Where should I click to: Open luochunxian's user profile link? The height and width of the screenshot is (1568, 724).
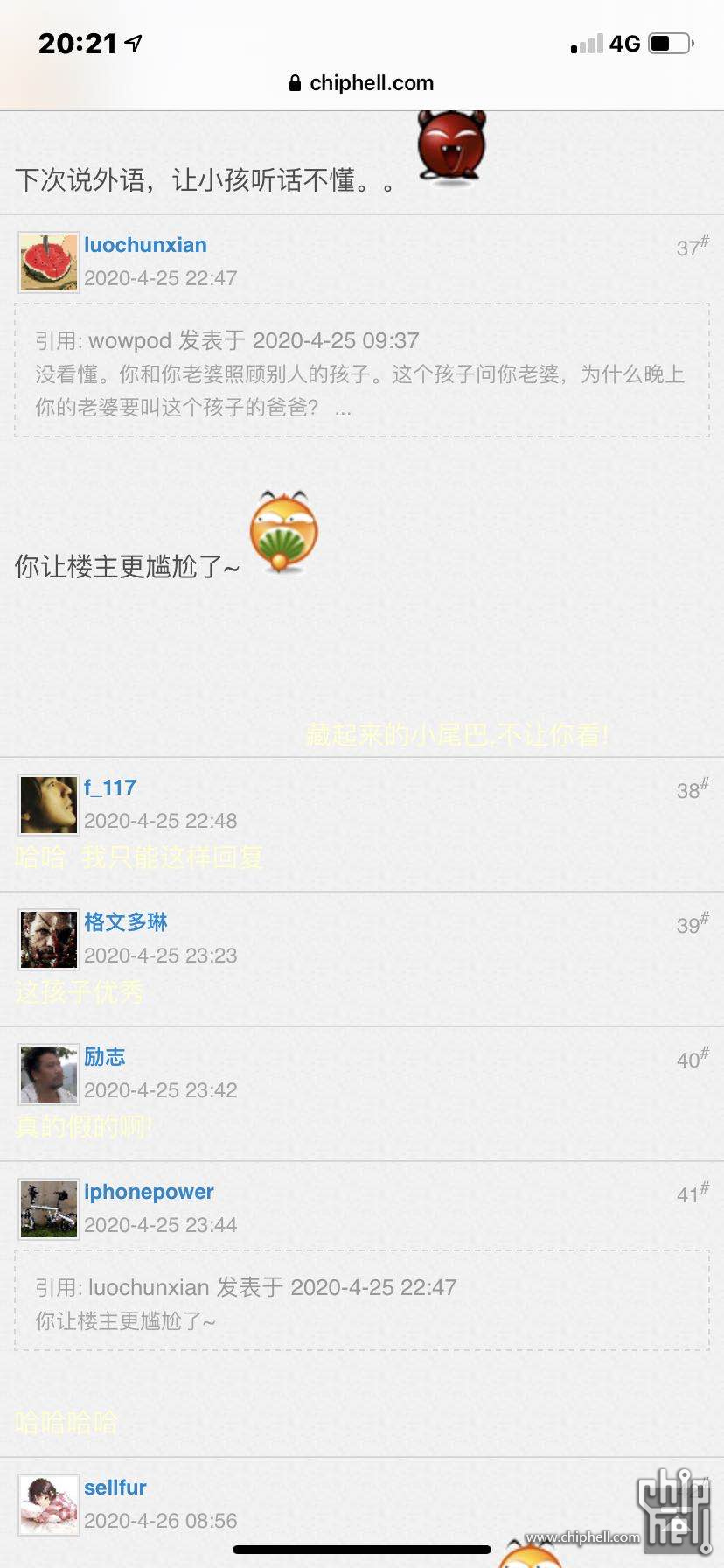click(x=145, y=245)
